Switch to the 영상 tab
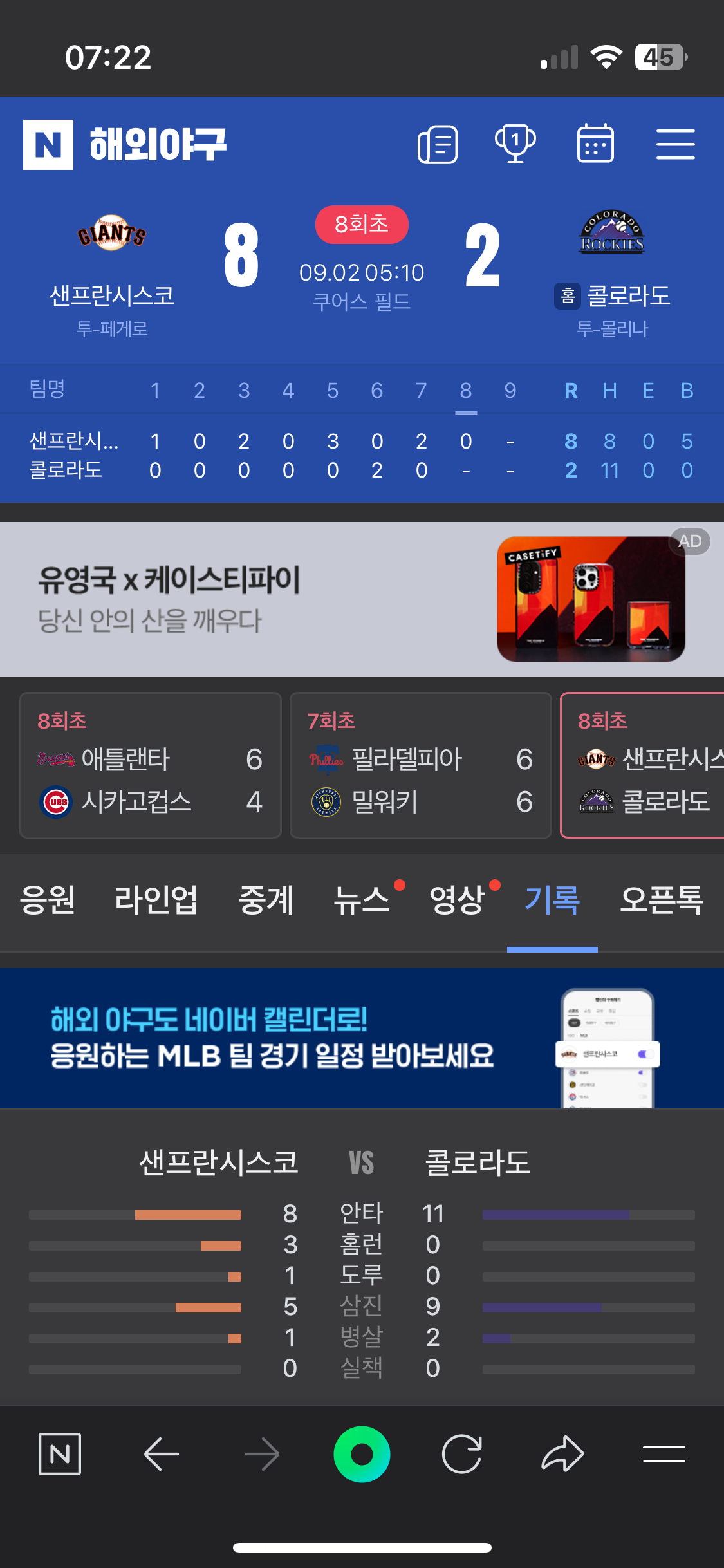This screenshot has width=724, height=1568. coord(458,899)
